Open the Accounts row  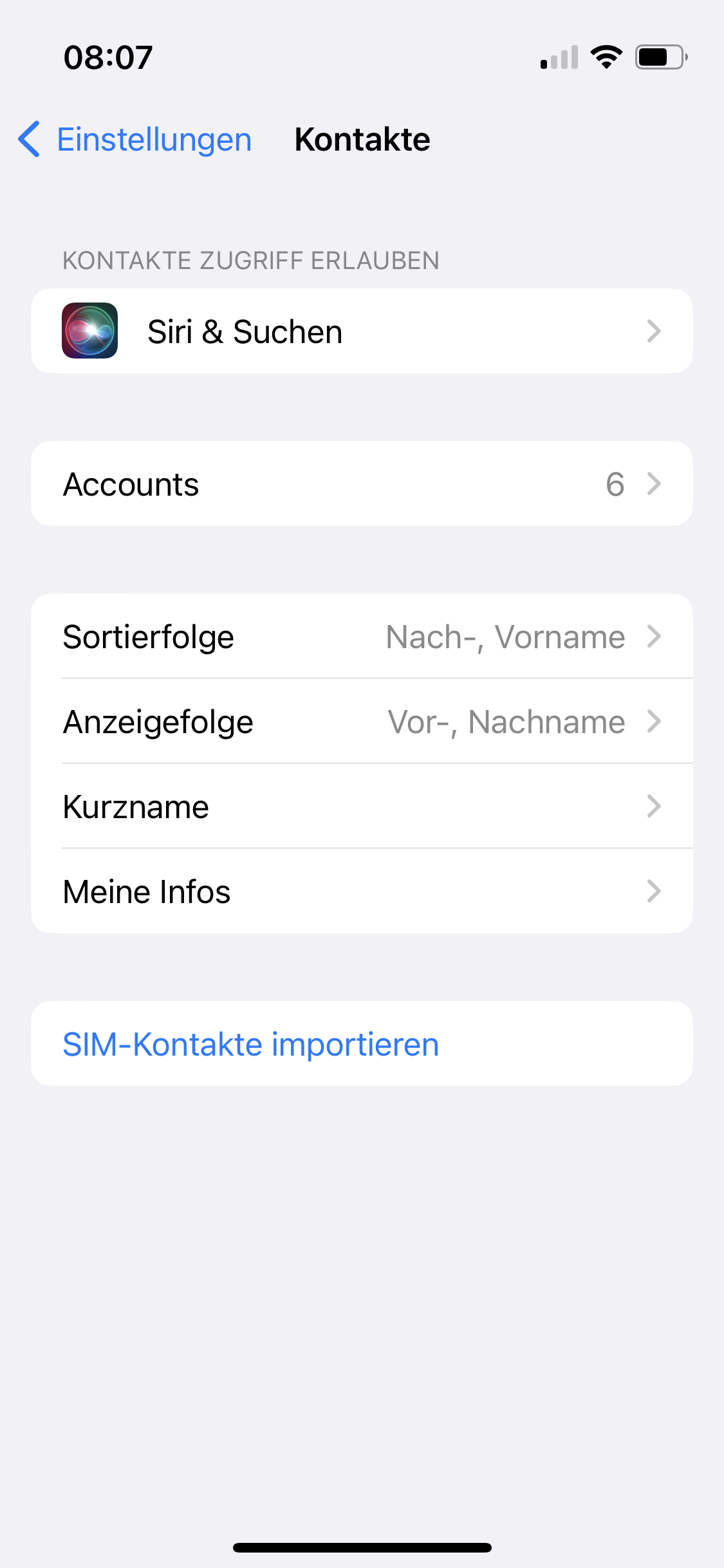click(362, 484)
